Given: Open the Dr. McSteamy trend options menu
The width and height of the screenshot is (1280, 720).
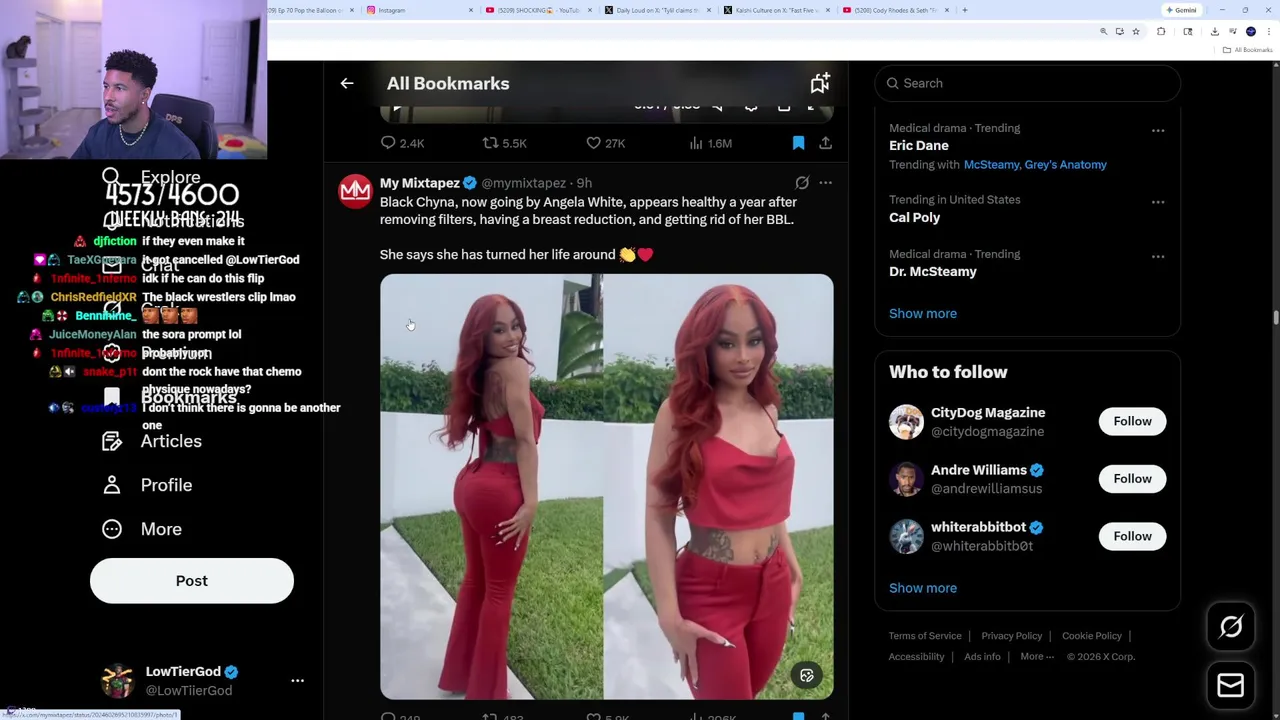Looking at the screenshot, I should 1157,257.
